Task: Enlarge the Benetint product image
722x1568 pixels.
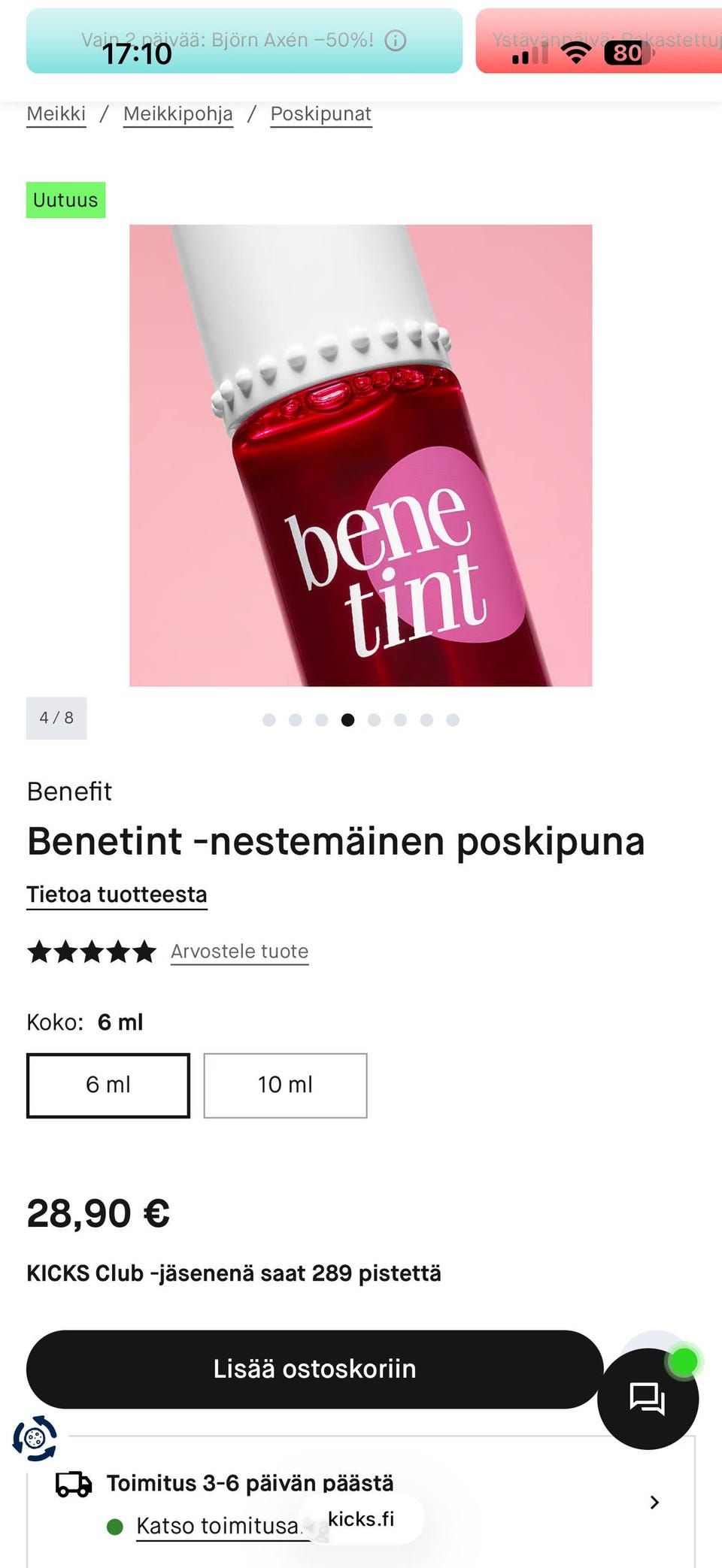Action: tap(361, 456)
